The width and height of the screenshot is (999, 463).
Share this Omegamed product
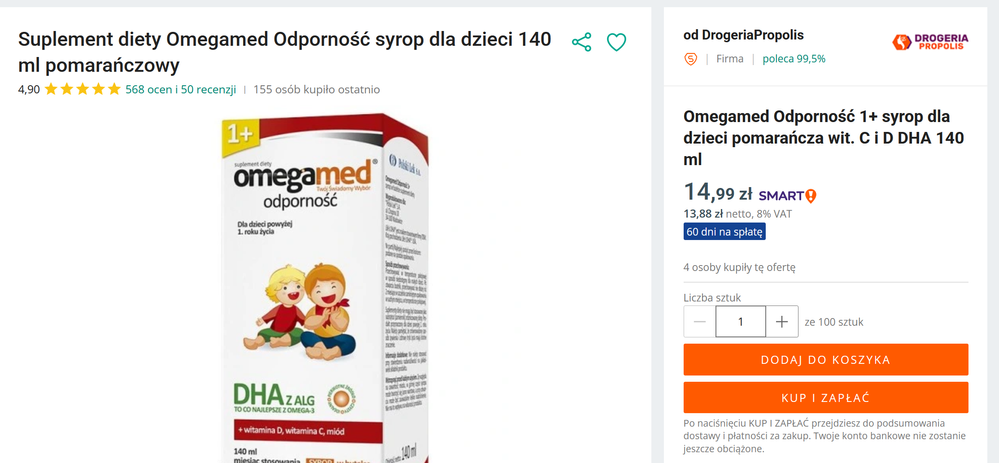click(581, 41)
